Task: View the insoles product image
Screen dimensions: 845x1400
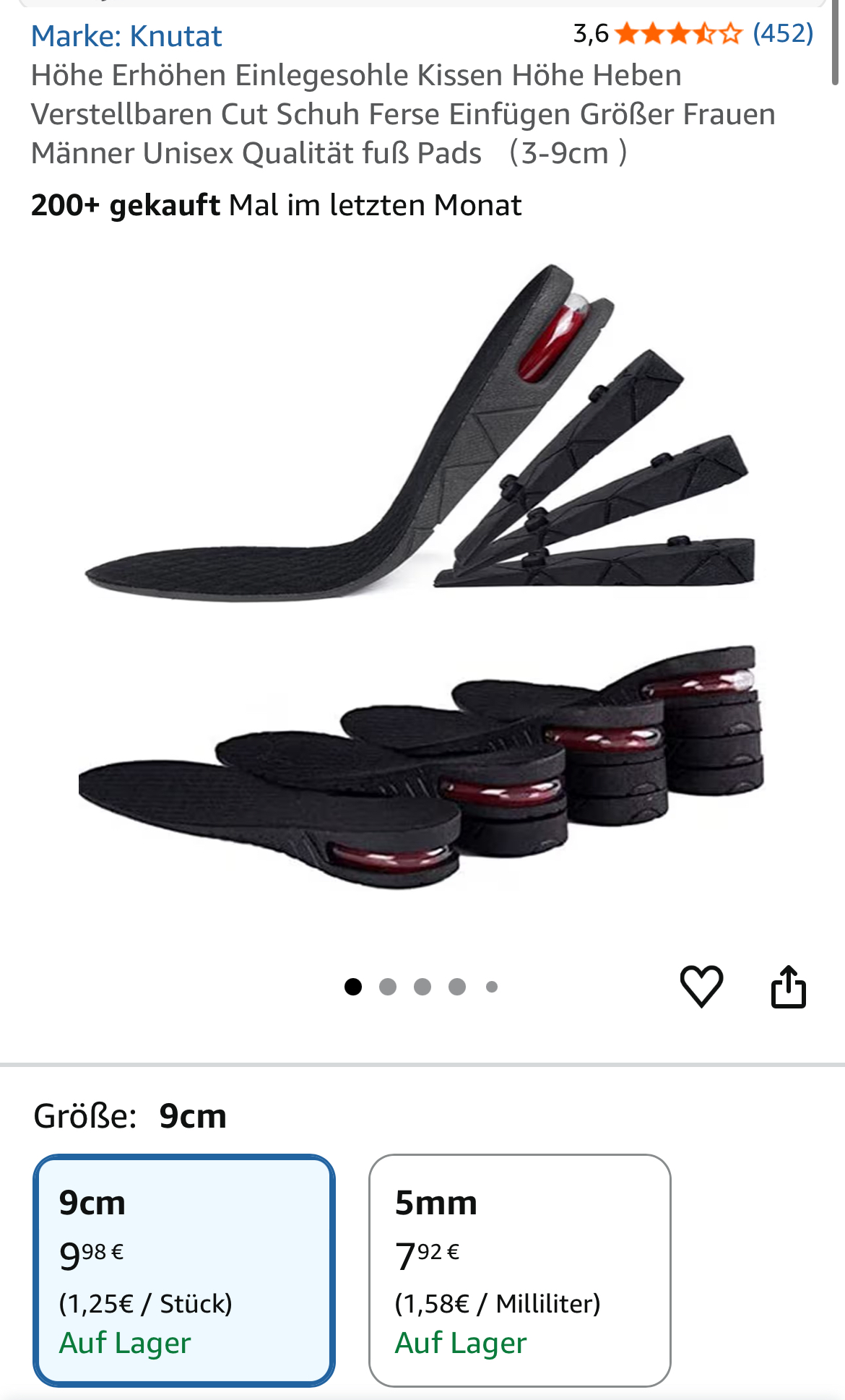Action: (422, 578)
